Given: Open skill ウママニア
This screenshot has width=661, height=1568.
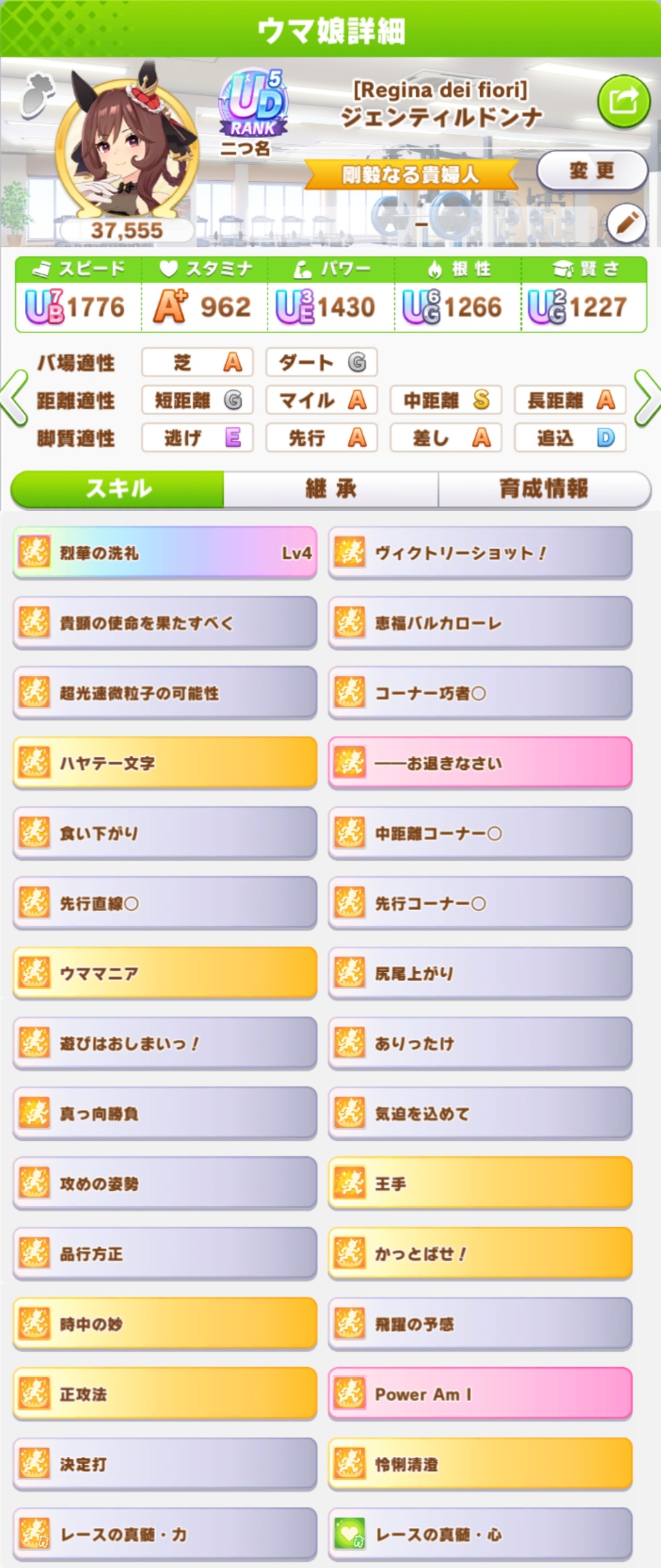Looking at the screenshot, I should tap(165, 973).
